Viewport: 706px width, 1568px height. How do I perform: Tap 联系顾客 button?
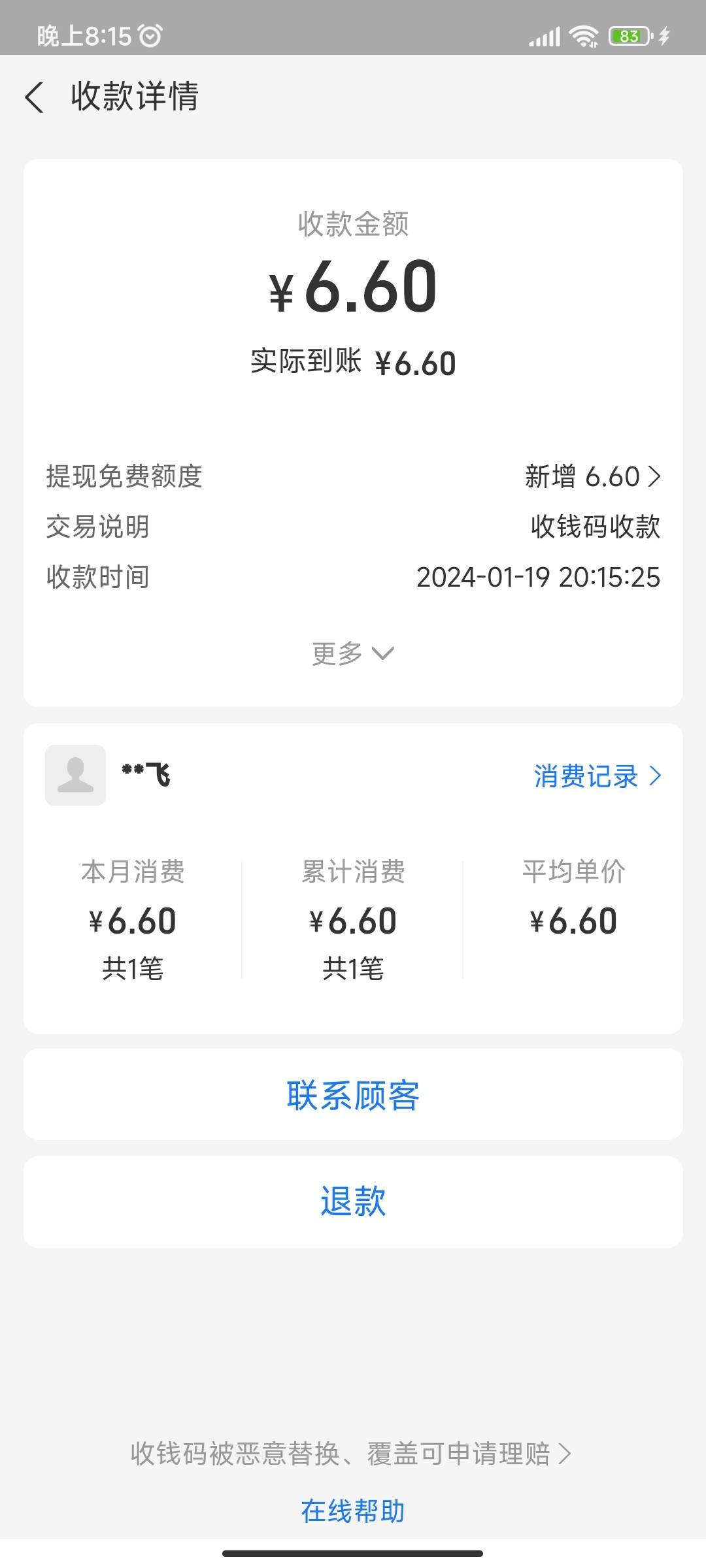[353, 1095]
